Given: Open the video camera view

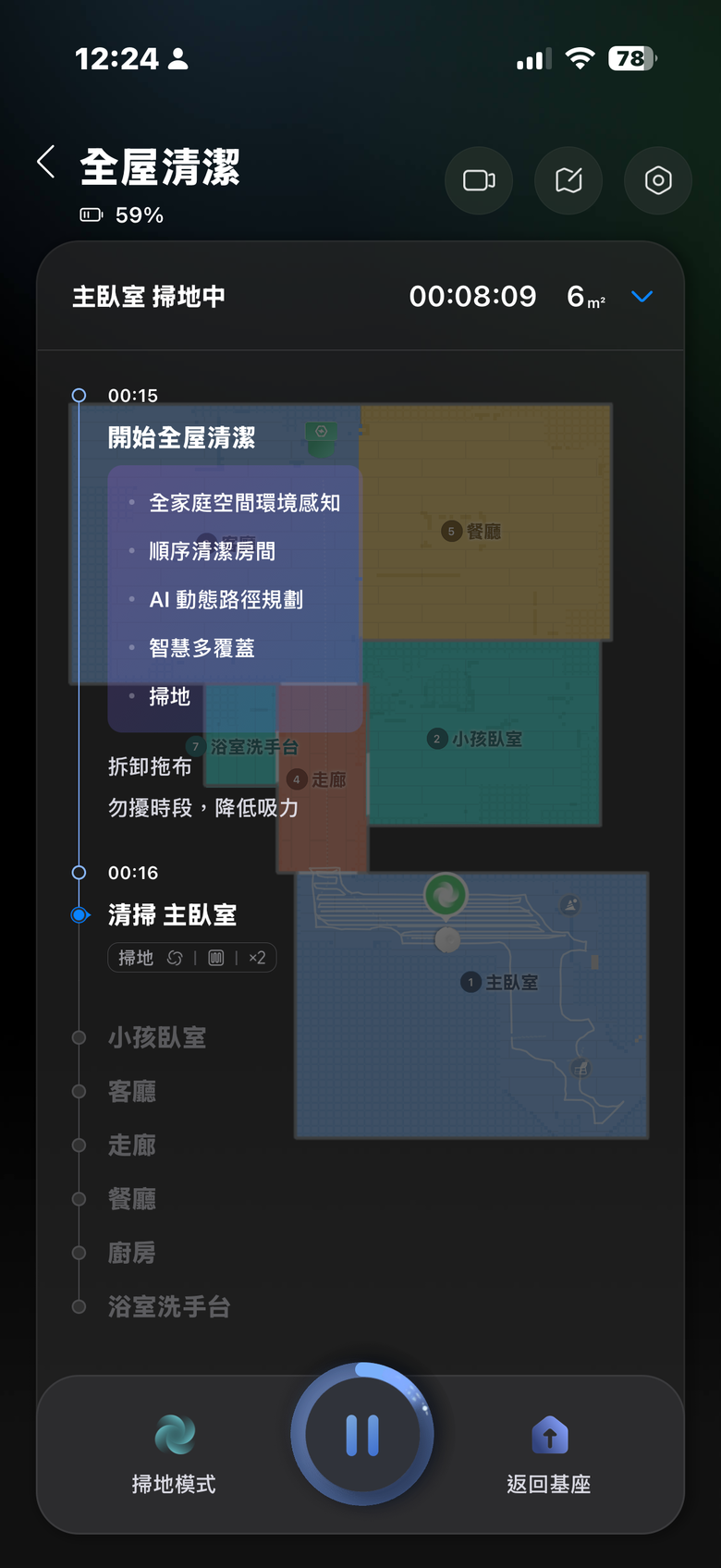Looking at the screenshot, I should tap(478, 180).
